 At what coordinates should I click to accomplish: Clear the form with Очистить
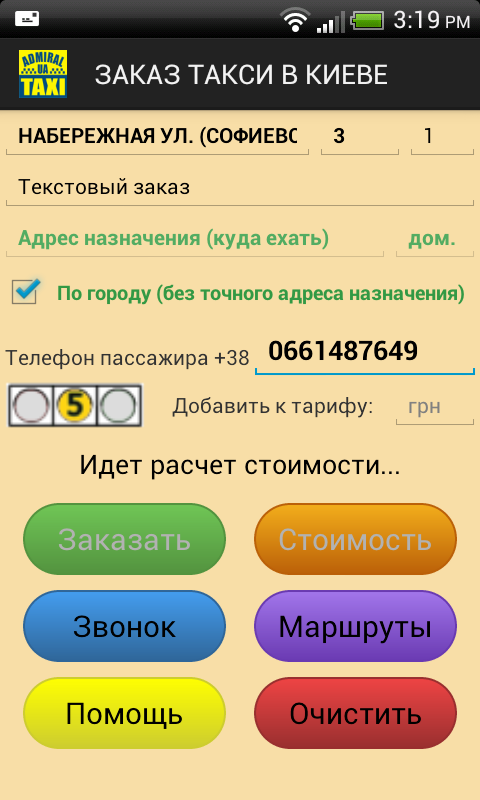[356, 713]
